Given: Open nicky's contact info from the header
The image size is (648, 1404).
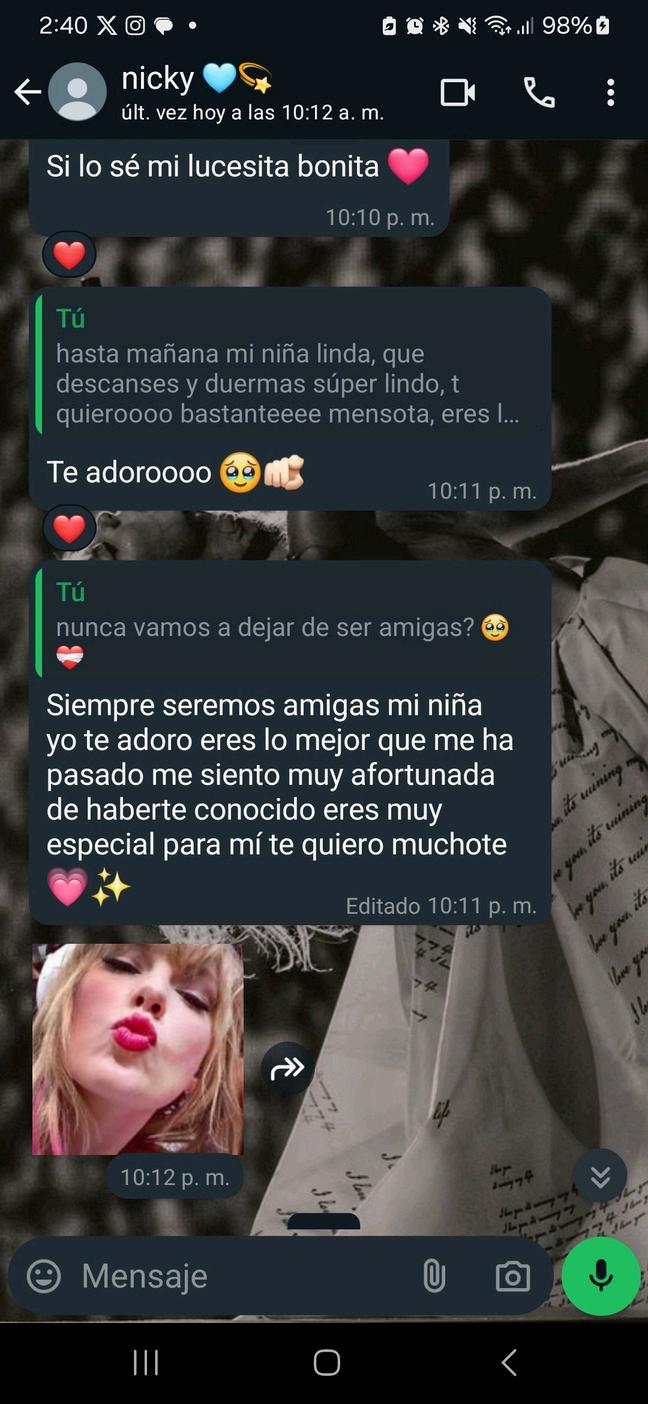Looking at the screenshot, I should [250, 92].
